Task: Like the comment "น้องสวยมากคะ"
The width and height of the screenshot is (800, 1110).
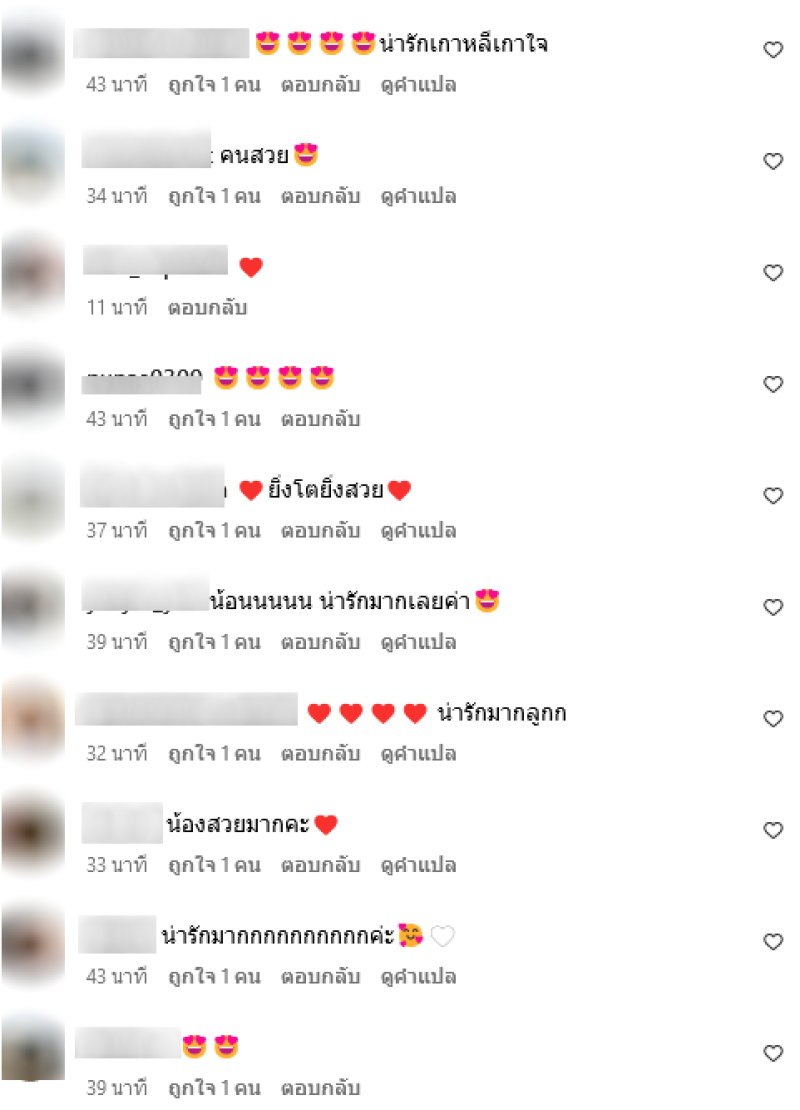Action: coord(773,830)
